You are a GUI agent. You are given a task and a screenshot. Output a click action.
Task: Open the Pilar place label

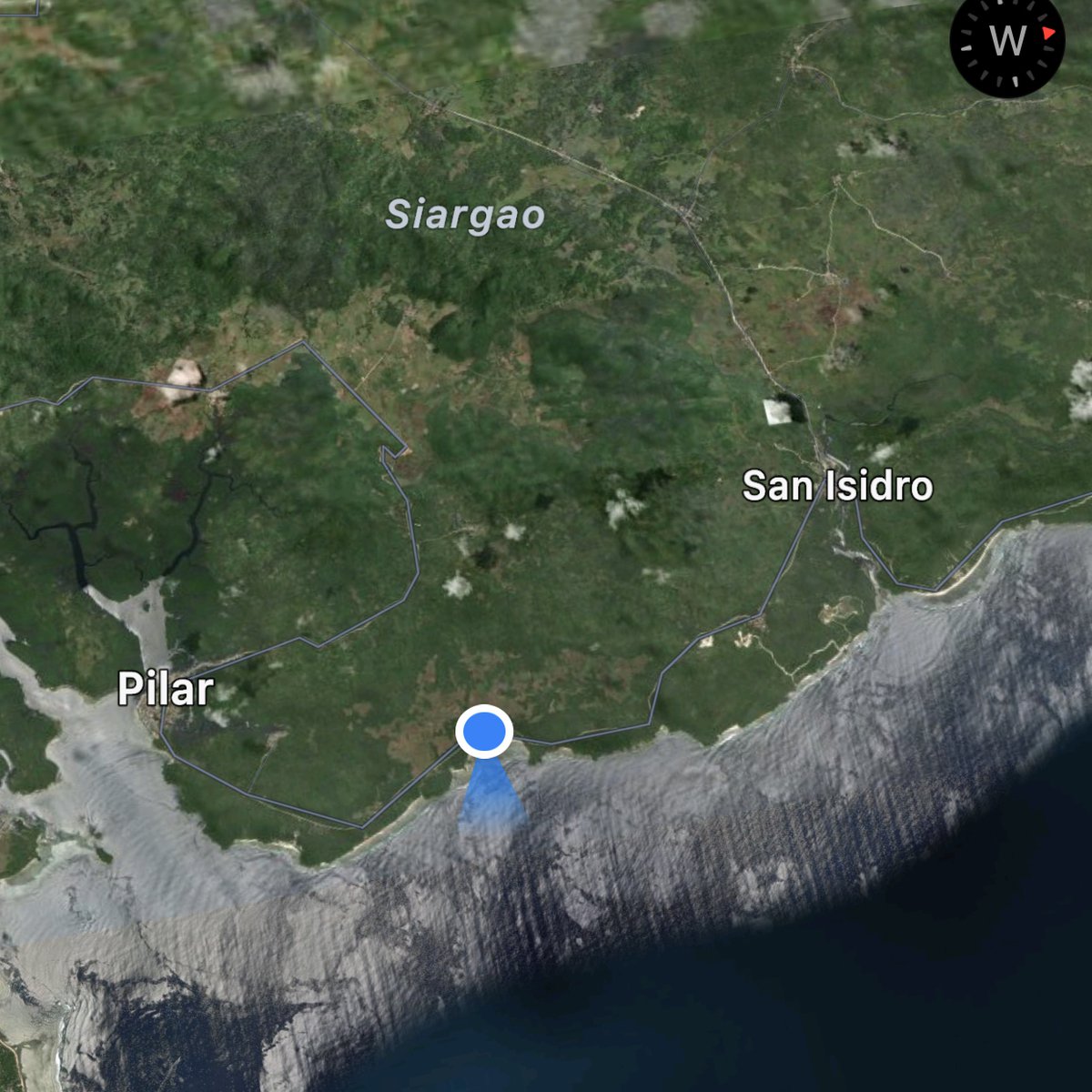click(166, 690)
